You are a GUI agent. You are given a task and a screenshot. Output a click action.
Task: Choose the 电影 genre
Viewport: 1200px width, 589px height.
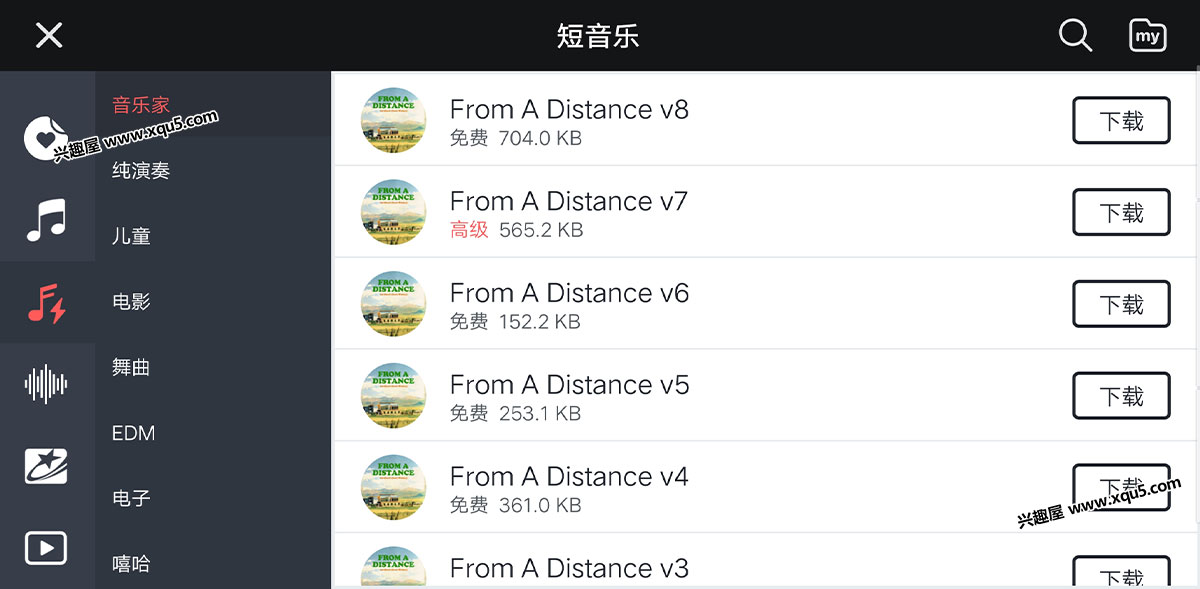tap(131, 302)
